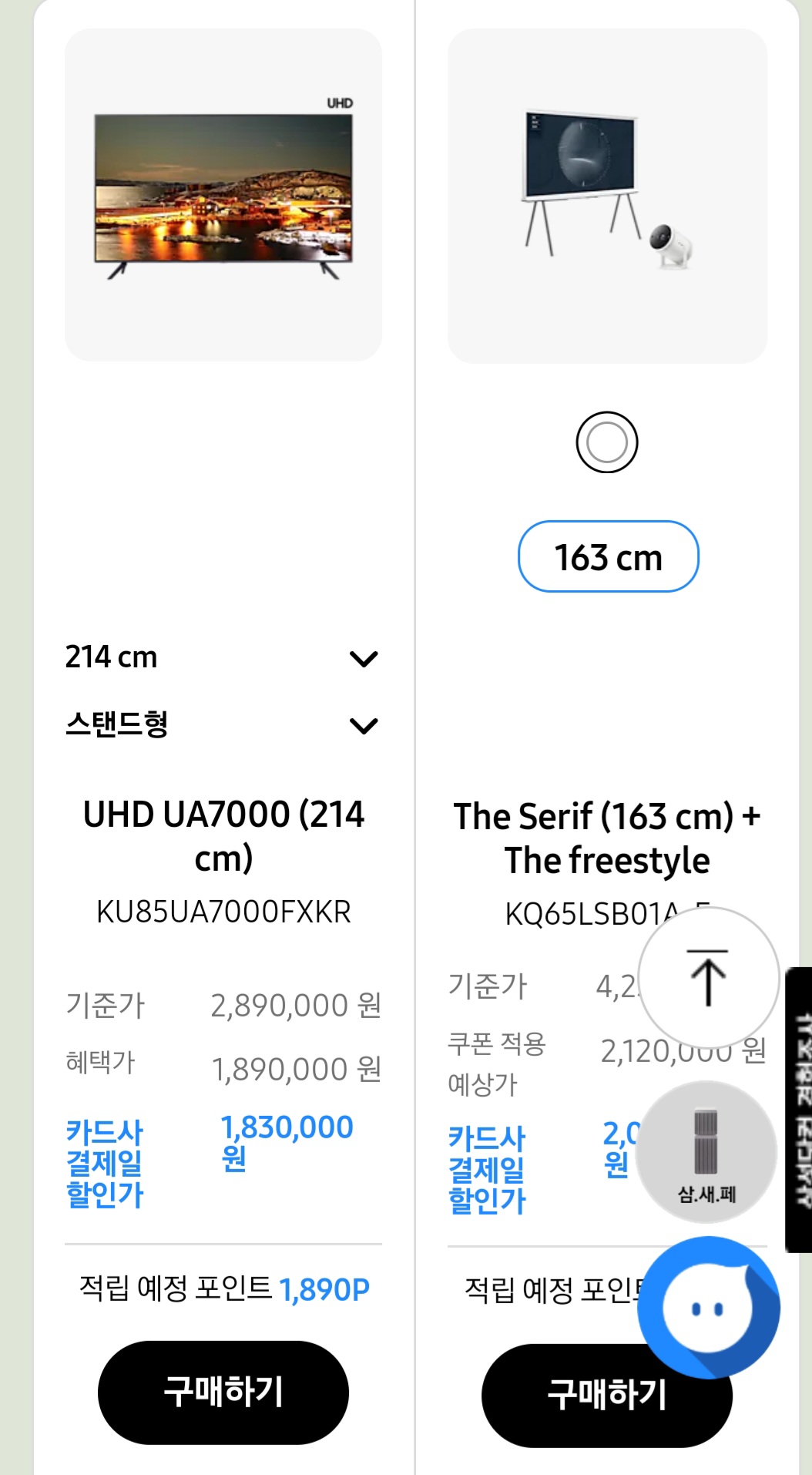This screenshot has height=1475, width=812.
Task: Click the chevron next to 214 cm
Action: point(364,658)
